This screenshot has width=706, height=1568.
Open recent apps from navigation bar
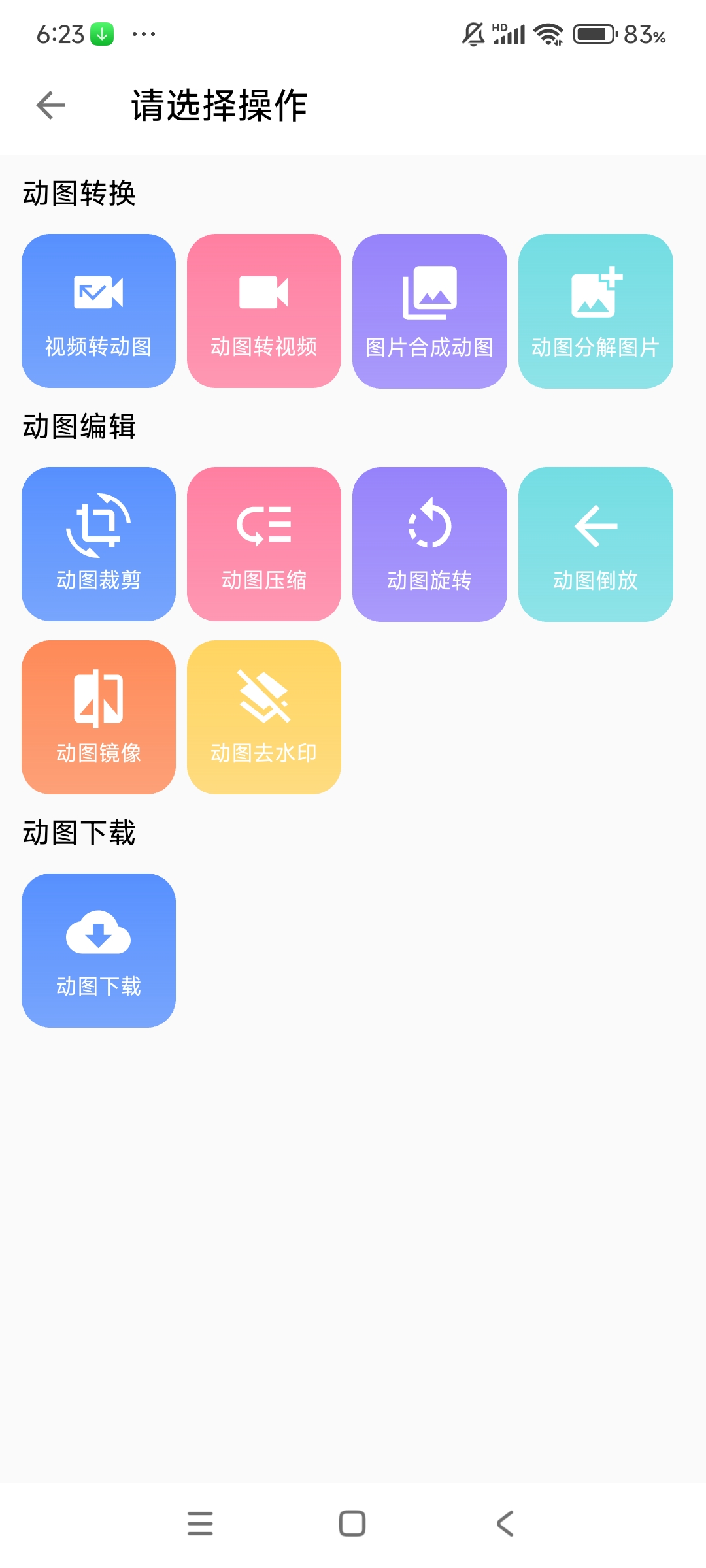pos(200,1524)
